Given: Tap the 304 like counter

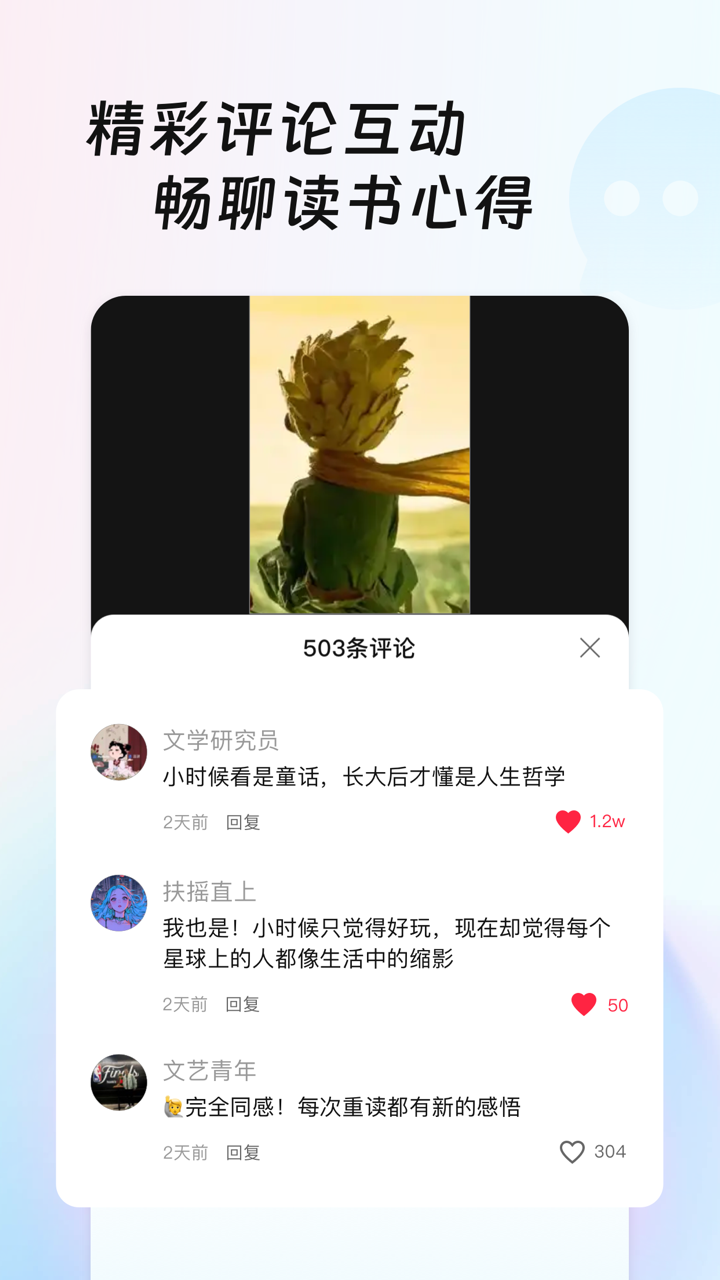Looking at the screenshot, I should (x=611, y=1152).
